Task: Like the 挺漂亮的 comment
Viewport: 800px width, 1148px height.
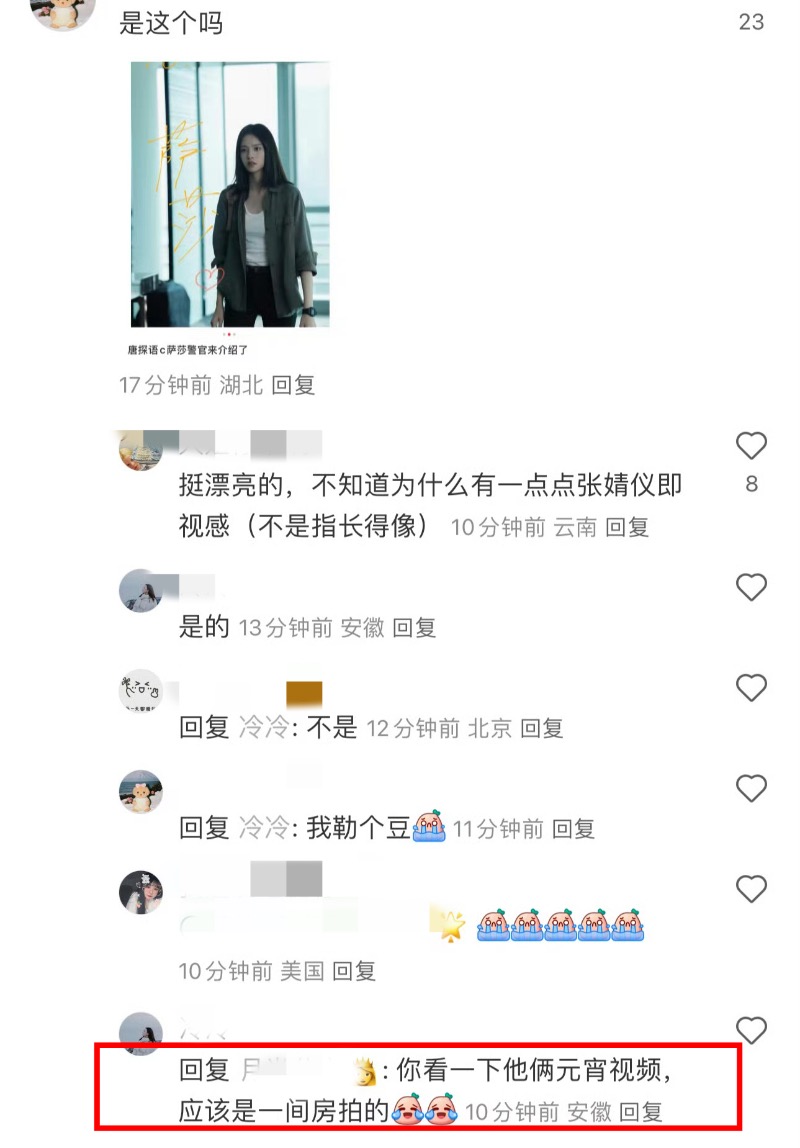Action: [x=751, y=446]
